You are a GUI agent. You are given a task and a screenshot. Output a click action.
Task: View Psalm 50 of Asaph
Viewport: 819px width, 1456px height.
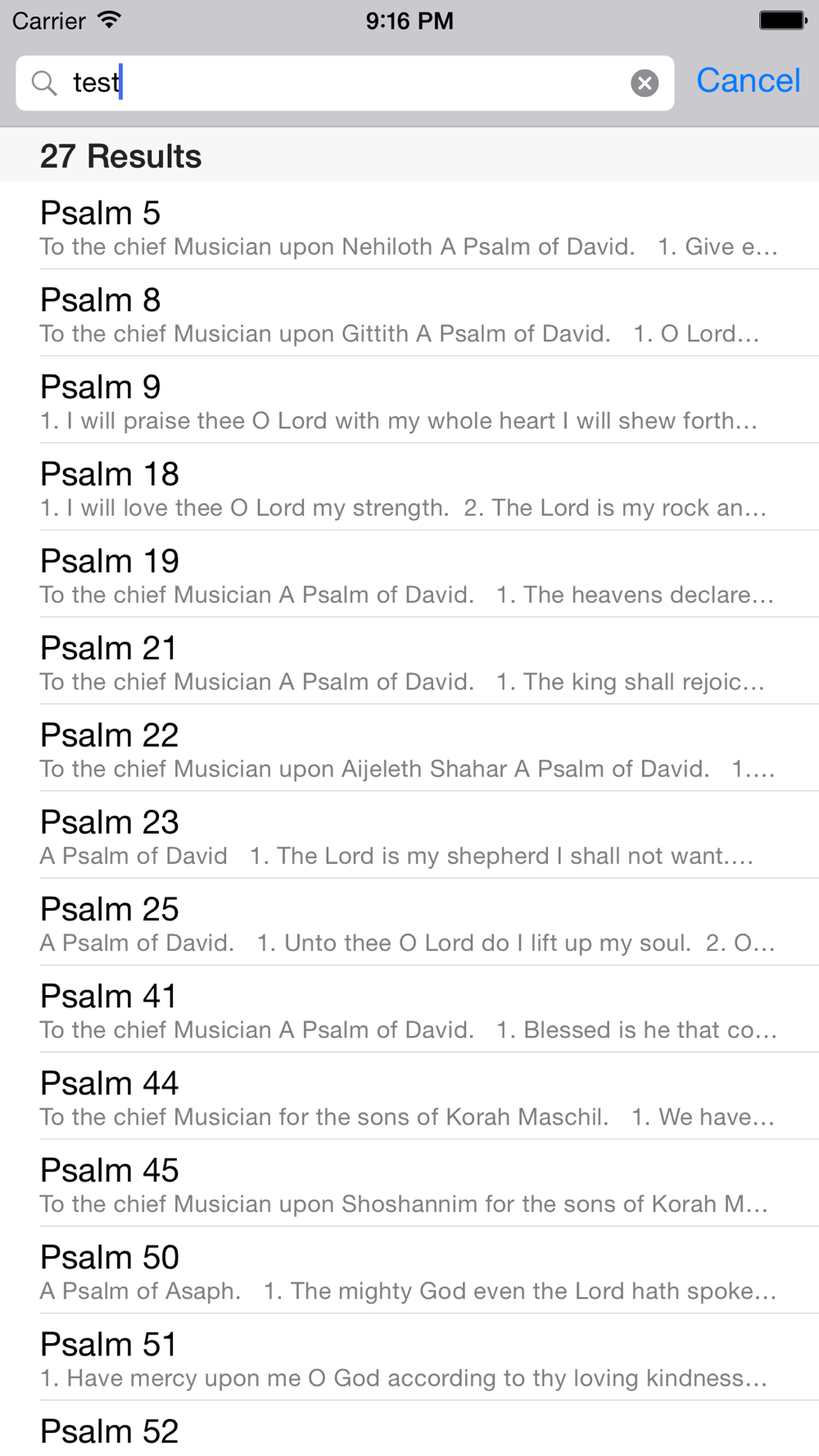(409, 1270)
